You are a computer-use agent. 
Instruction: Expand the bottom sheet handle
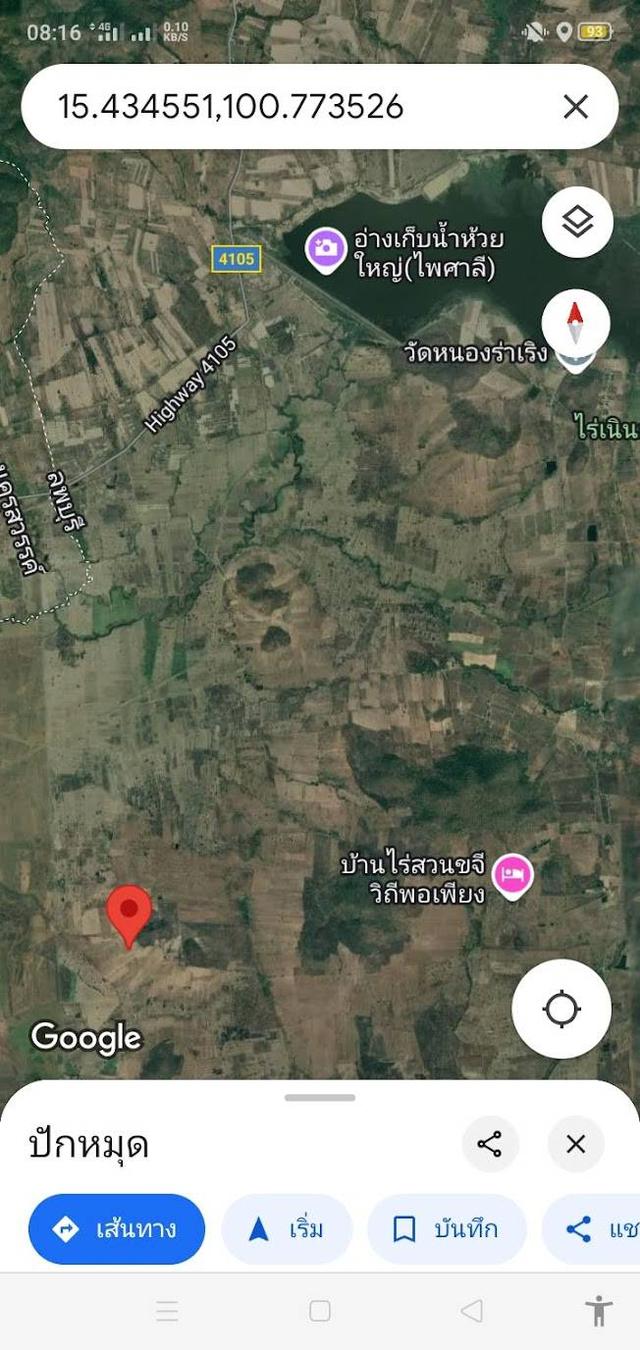click(320, 1098)
